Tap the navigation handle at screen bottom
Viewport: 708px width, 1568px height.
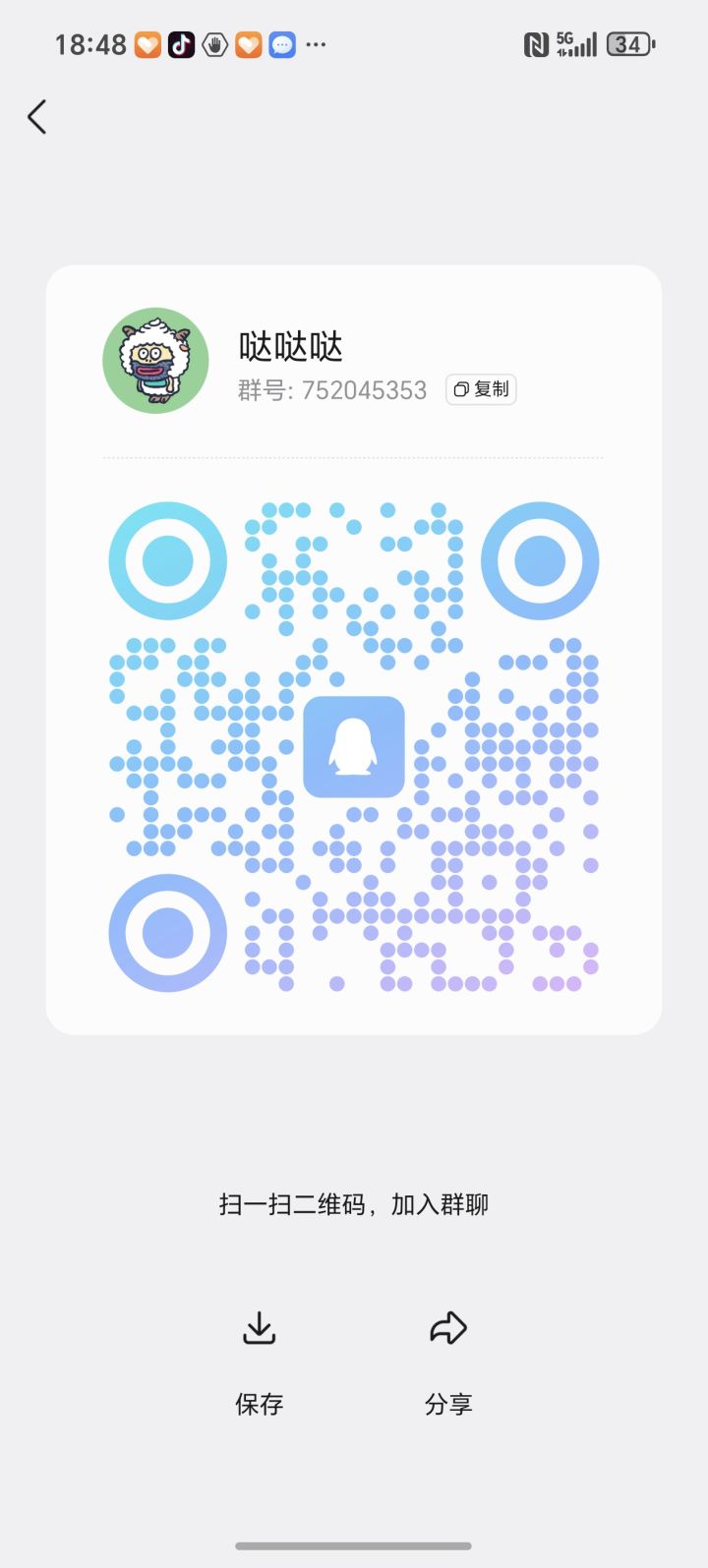[x=354, y=1545]
